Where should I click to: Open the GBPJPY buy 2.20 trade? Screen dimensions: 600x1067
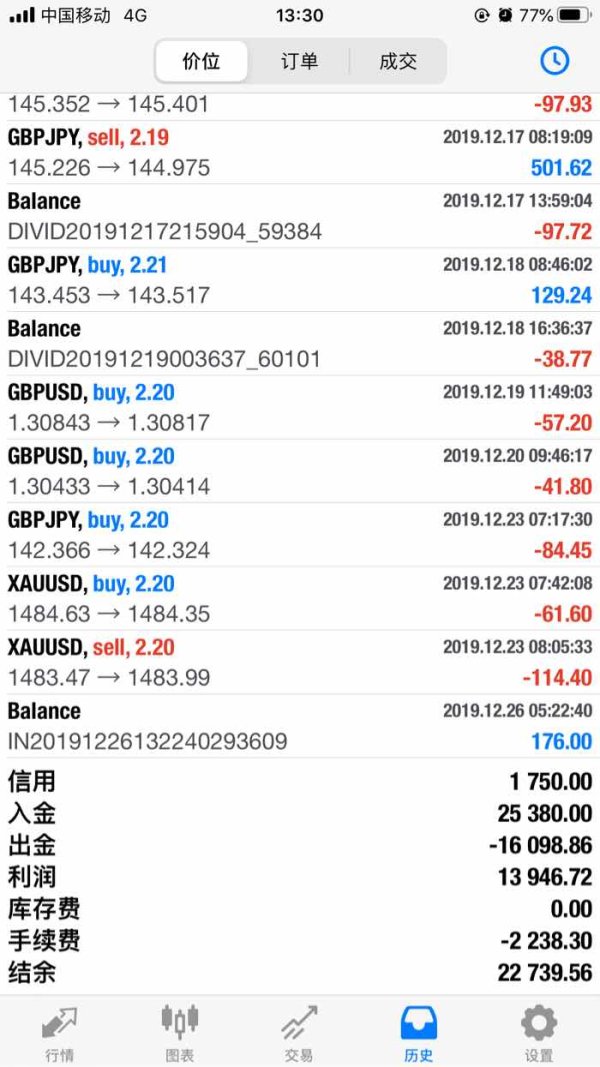pos(299,535)
